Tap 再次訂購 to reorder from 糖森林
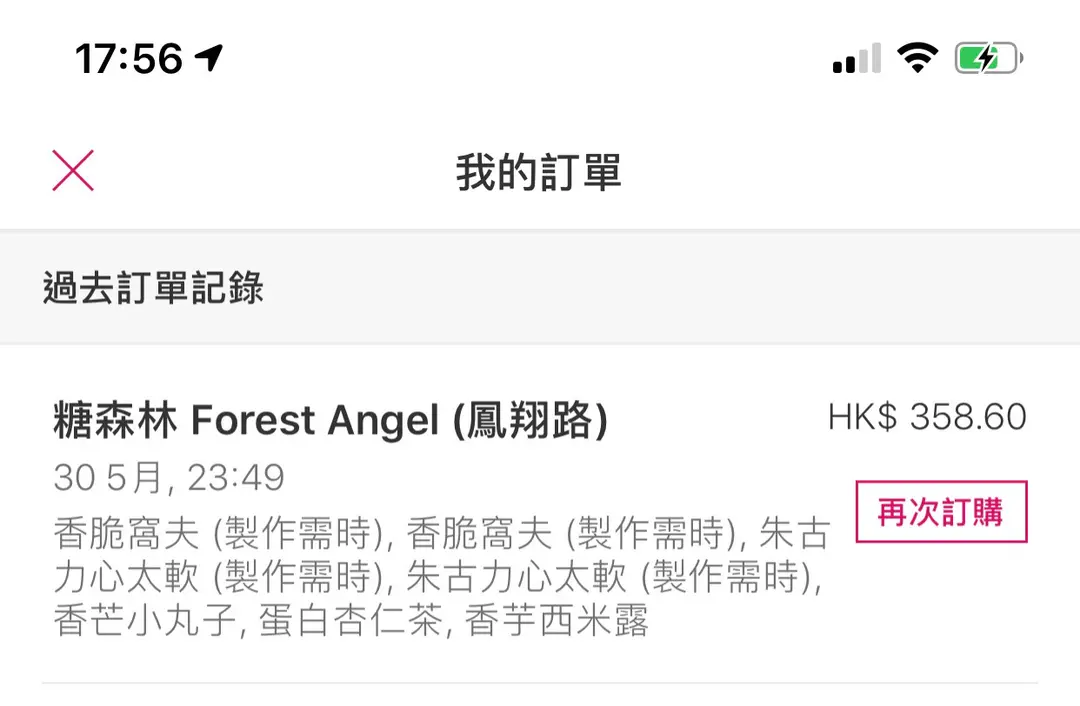The height and width of the screenshot is (706, 1080). point(940,512)
